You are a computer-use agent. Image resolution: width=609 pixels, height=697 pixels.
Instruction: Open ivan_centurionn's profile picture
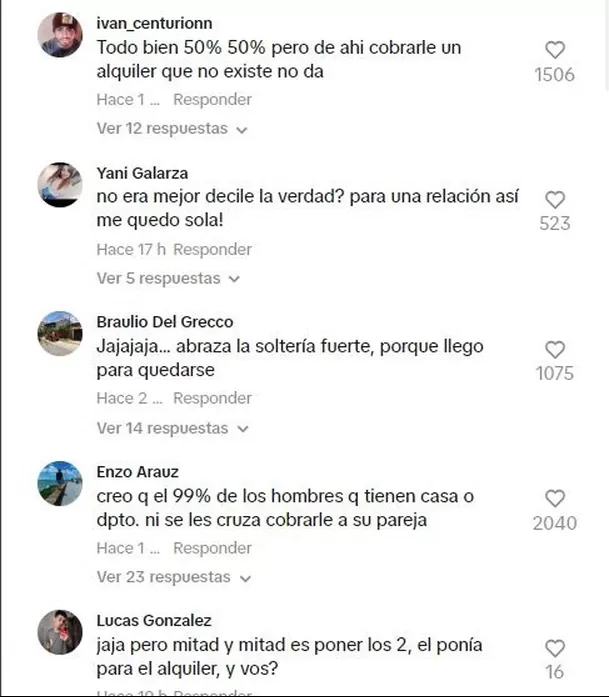(60, 36)
